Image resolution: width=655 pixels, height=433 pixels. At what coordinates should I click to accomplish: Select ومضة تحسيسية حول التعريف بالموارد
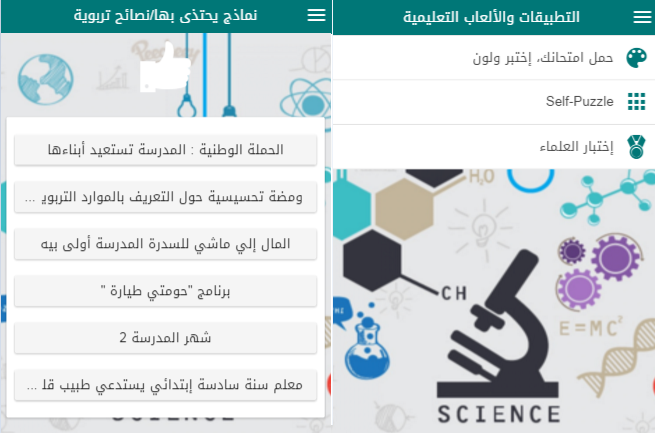click(165, 197)
